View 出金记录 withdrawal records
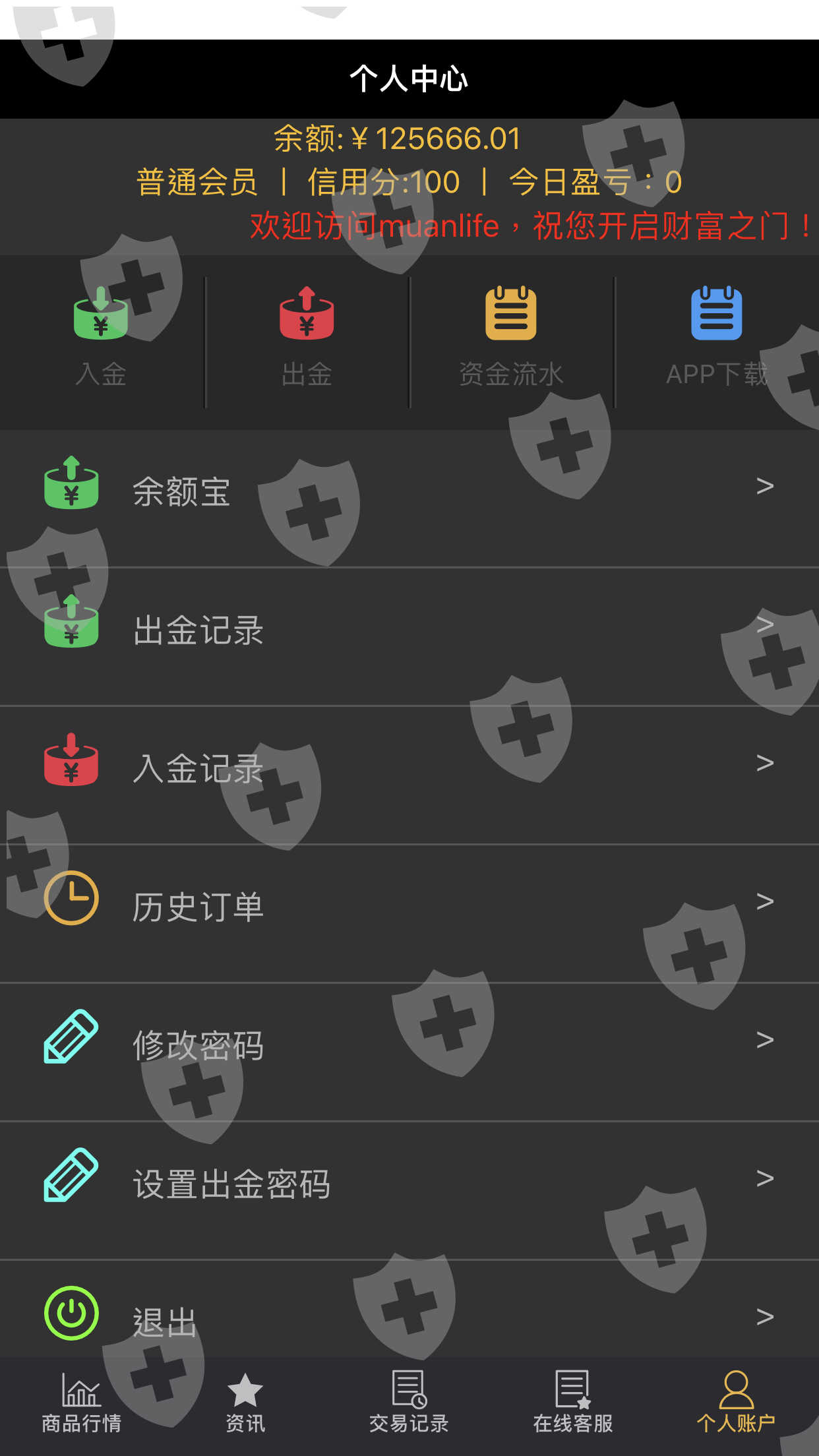This screenshot has width=819, height=1456. coord(409,630)
